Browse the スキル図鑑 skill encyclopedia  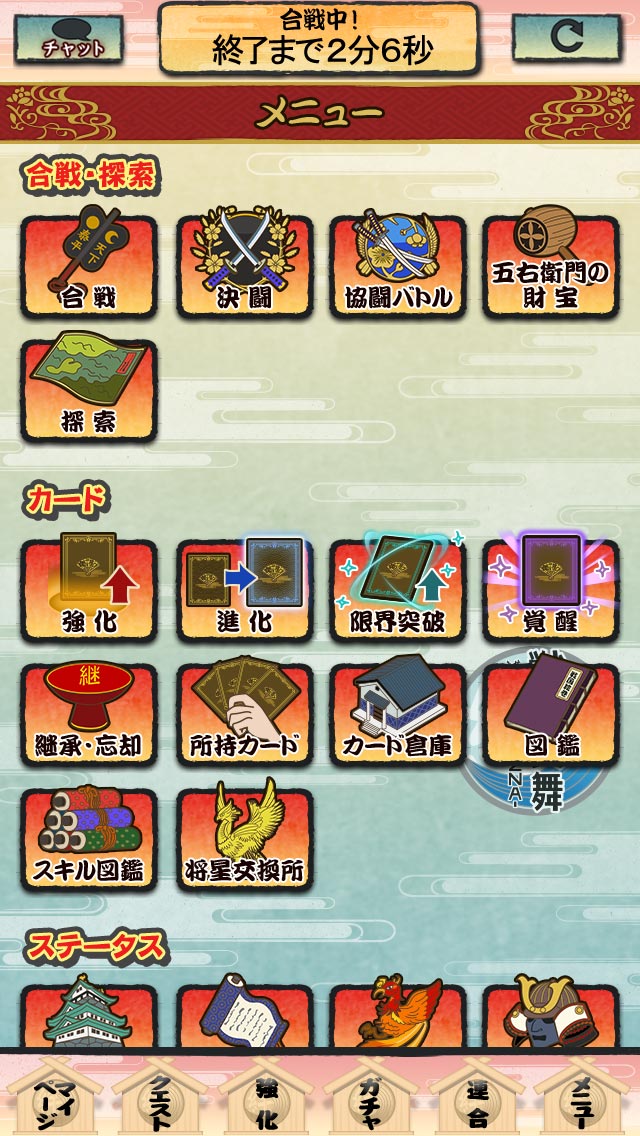pos(89,838)
